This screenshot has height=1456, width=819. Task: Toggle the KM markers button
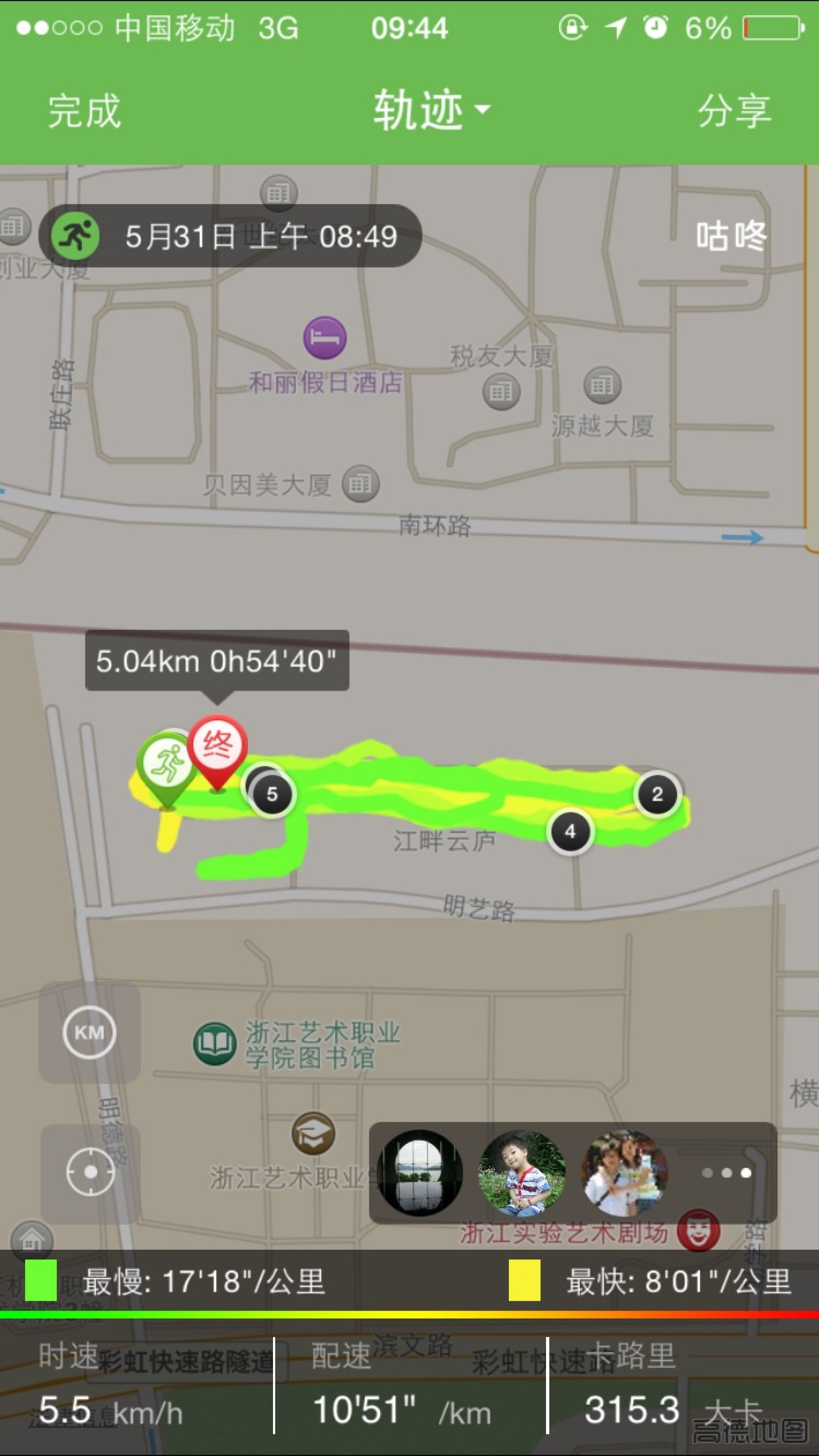tap(90, 1033)
